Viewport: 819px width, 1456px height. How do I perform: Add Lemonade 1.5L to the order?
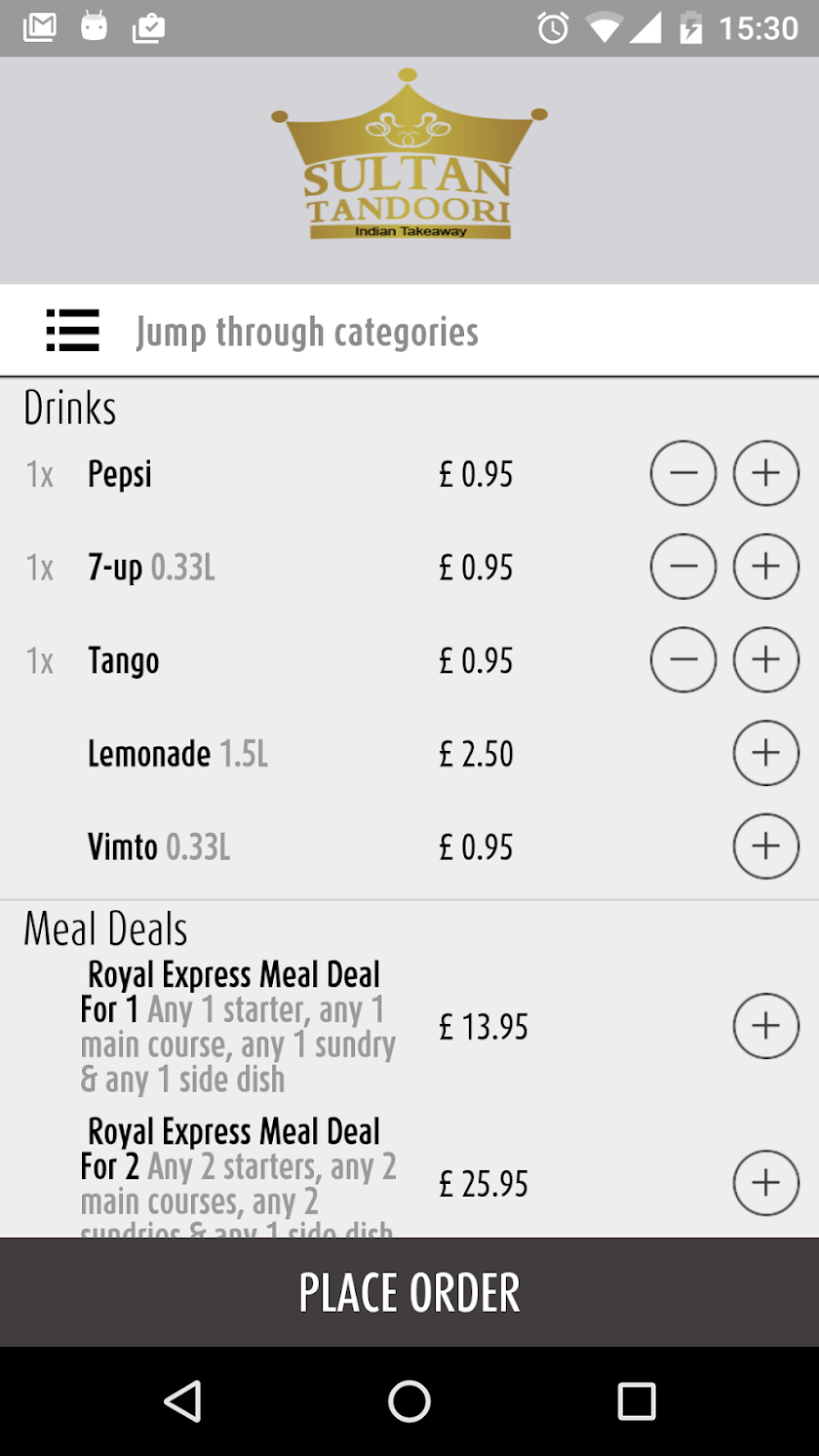tap(765, 753)
